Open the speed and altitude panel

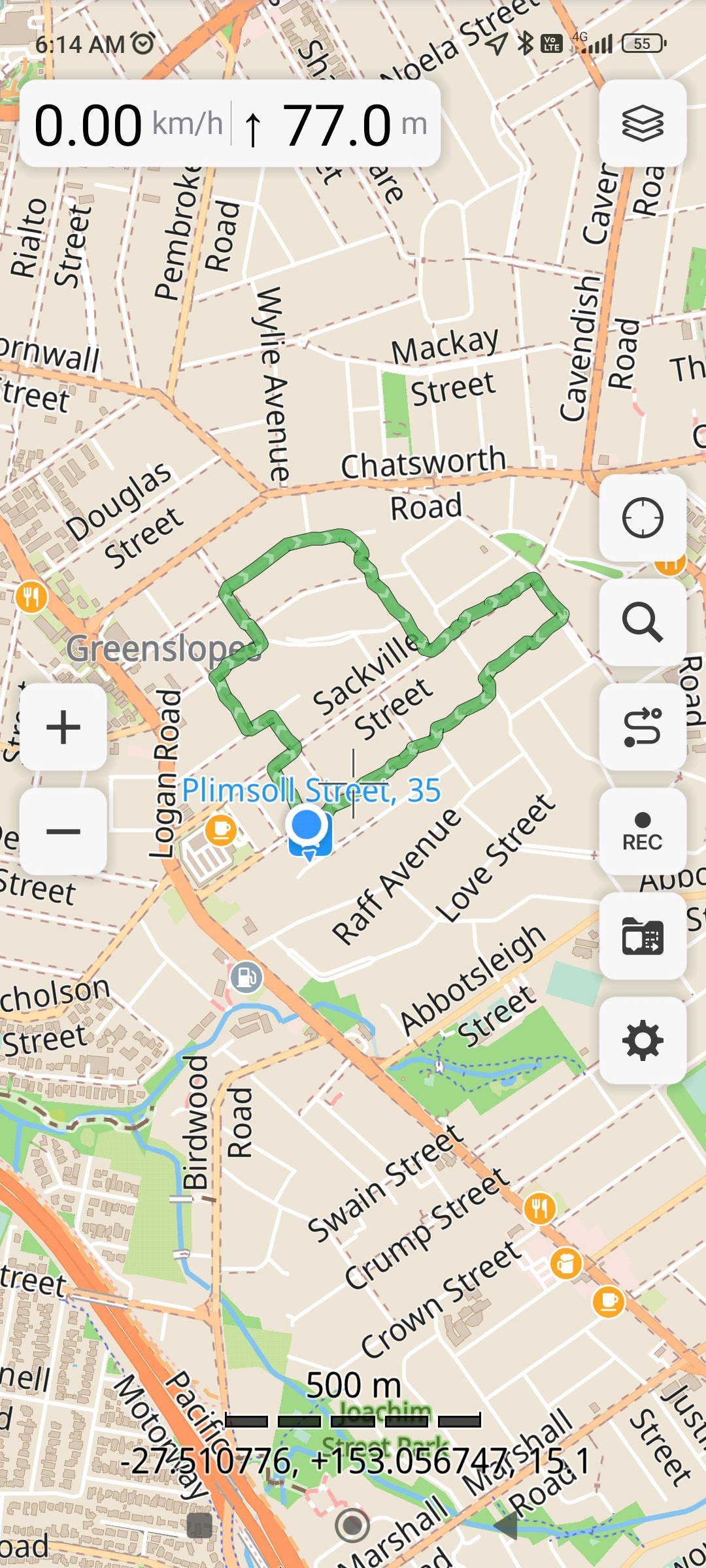[x=230, y=123]
